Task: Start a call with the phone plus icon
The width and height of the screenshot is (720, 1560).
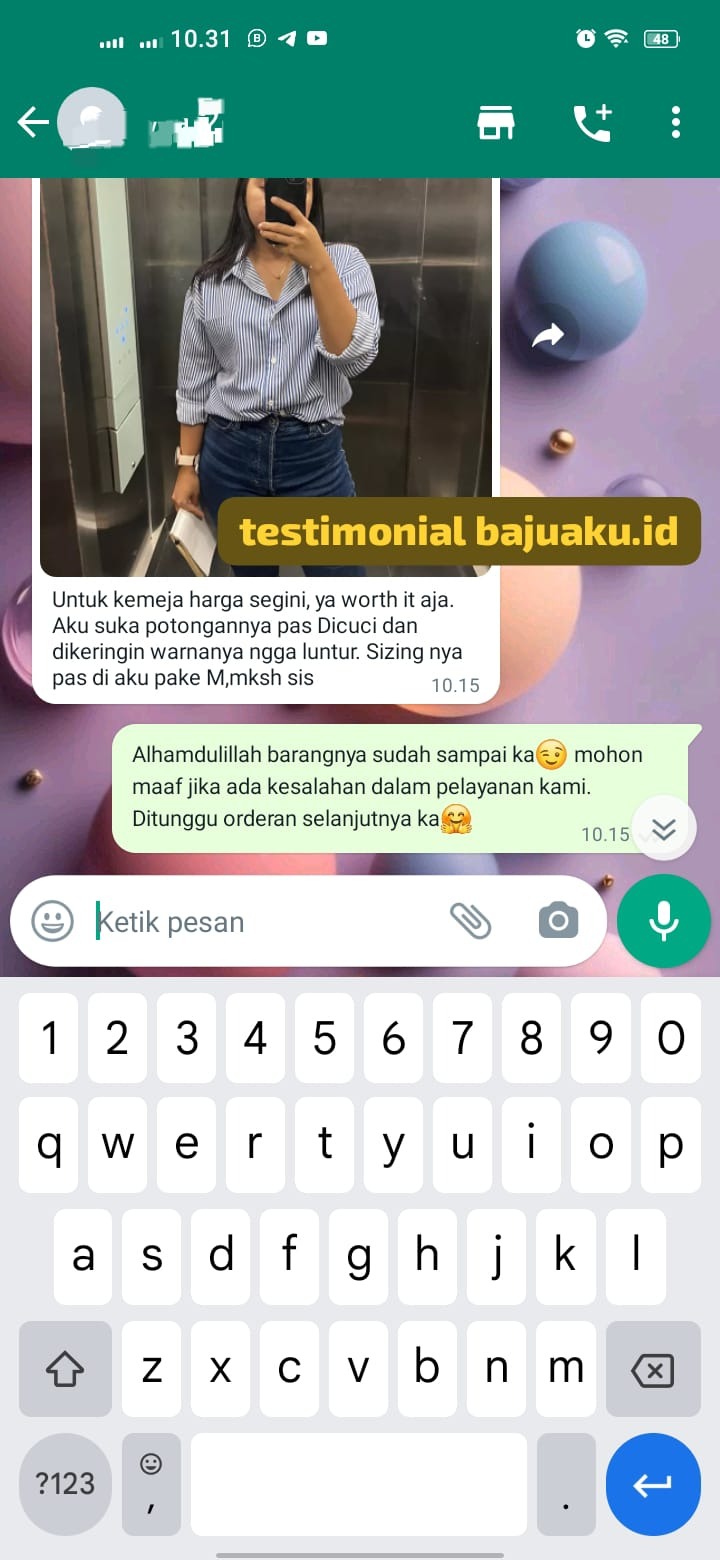Action: (x=591, y=123)
